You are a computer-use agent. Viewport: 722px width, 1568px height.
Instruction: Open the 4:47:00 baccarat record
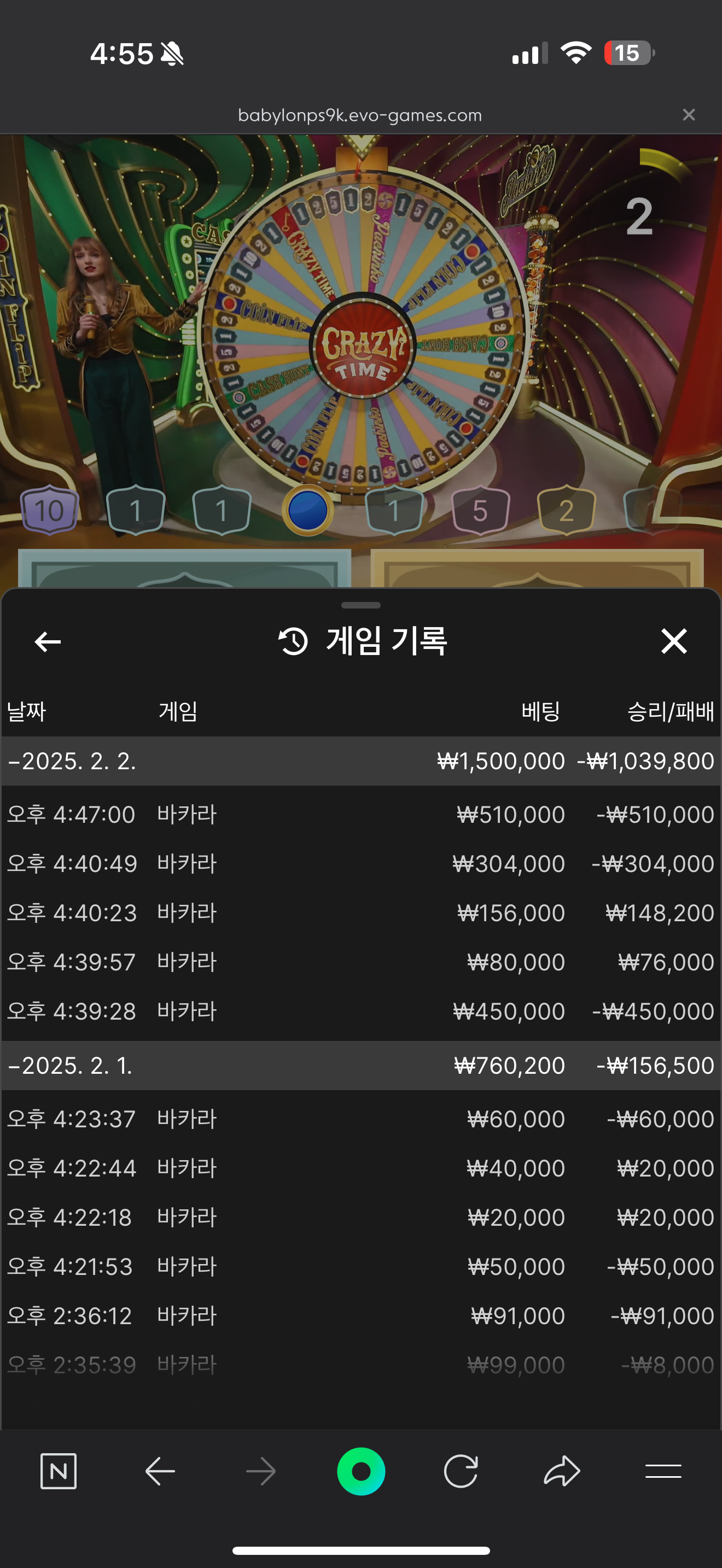(x=361, y=815)
